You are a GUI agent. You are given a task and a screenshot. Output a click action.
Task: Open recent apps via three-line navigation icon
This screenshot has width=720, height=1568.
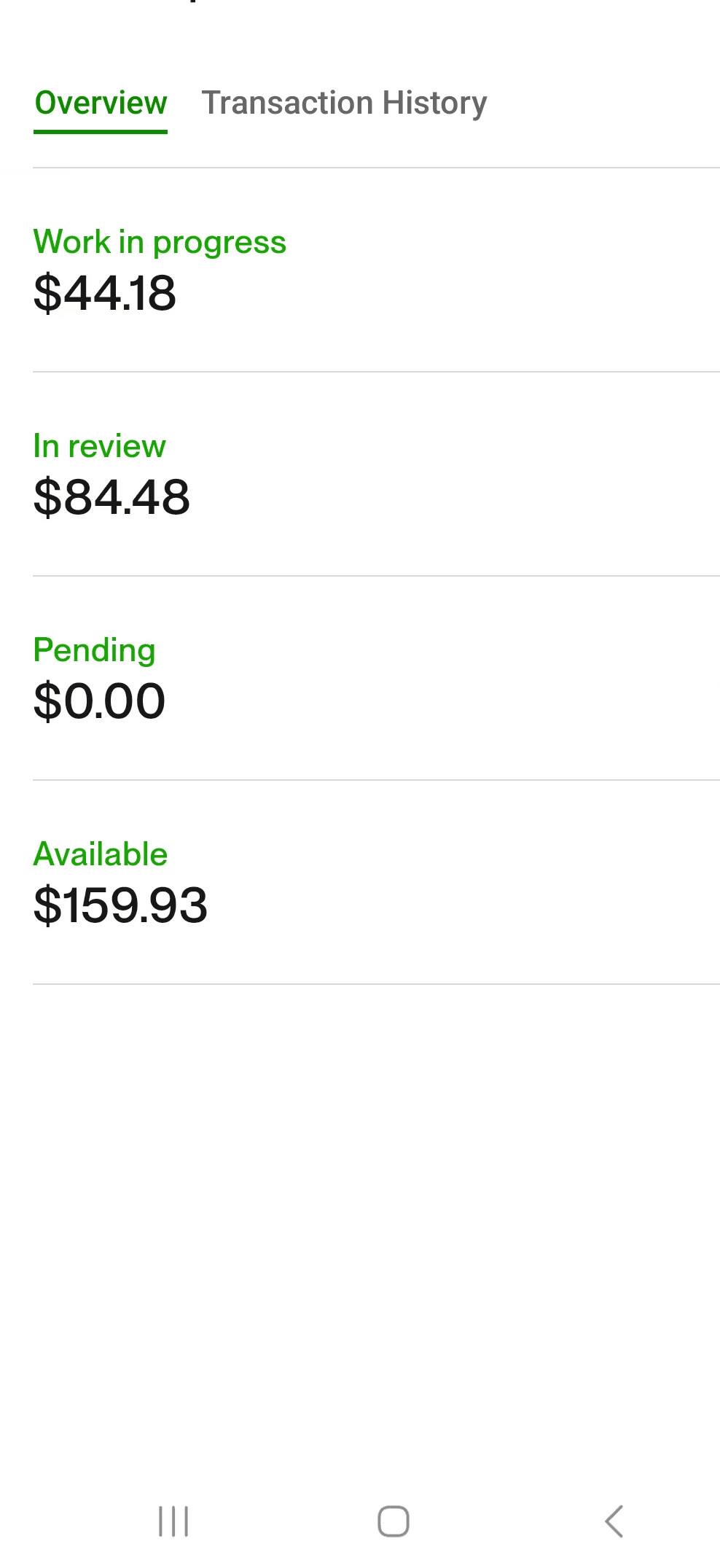pos(173,1521)
